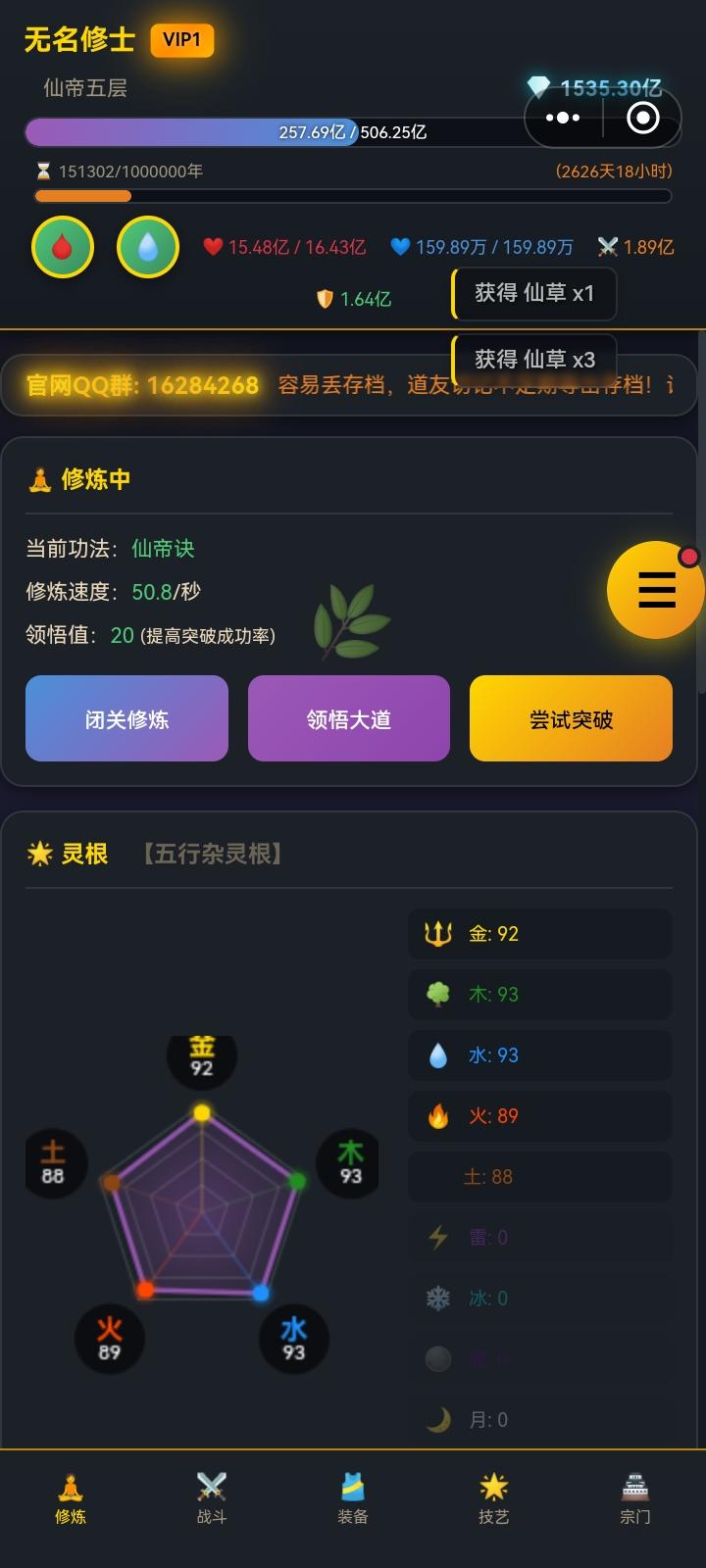Open the mini program three-dot menu
This screenshot has height=1568, width=706.
point(563,118)
